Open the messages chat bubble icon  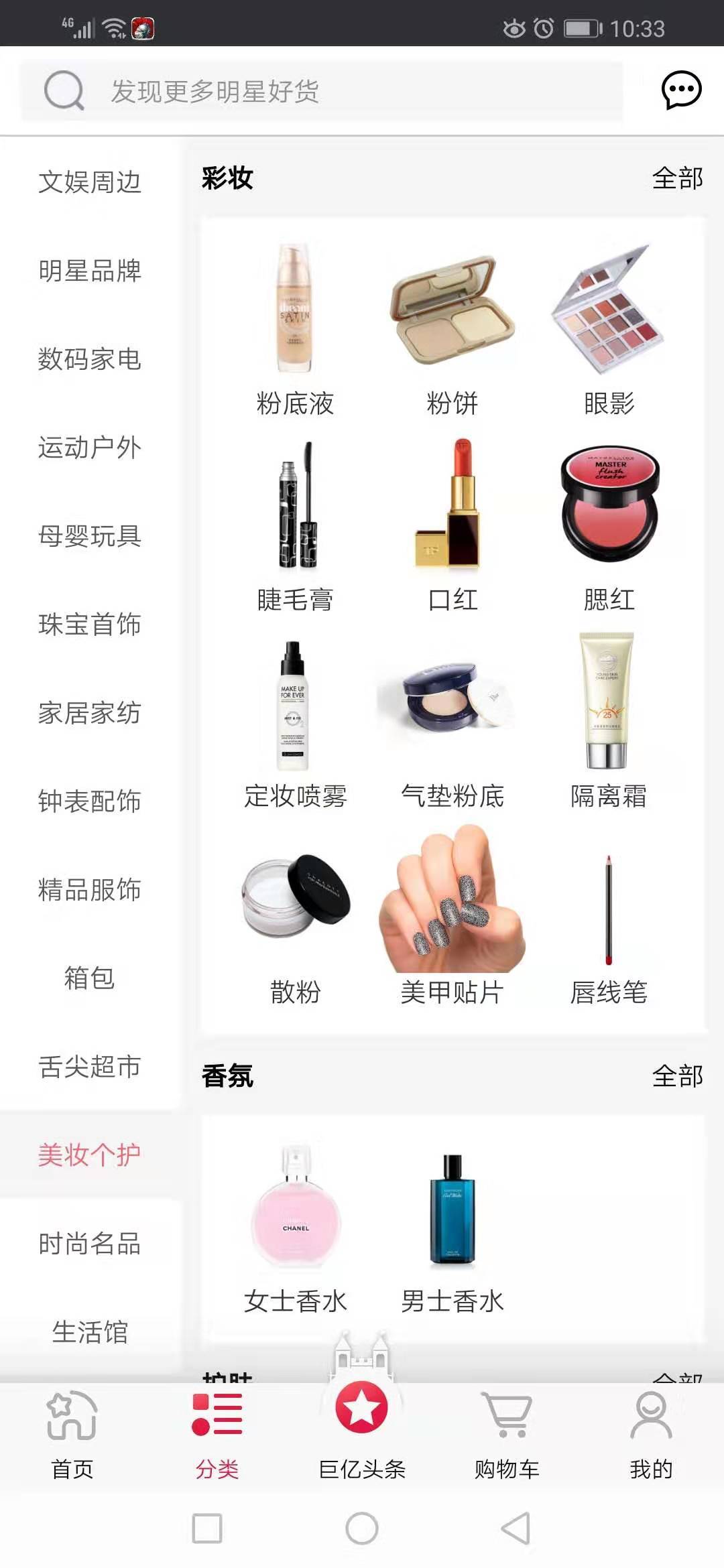(x=681, y=90)
